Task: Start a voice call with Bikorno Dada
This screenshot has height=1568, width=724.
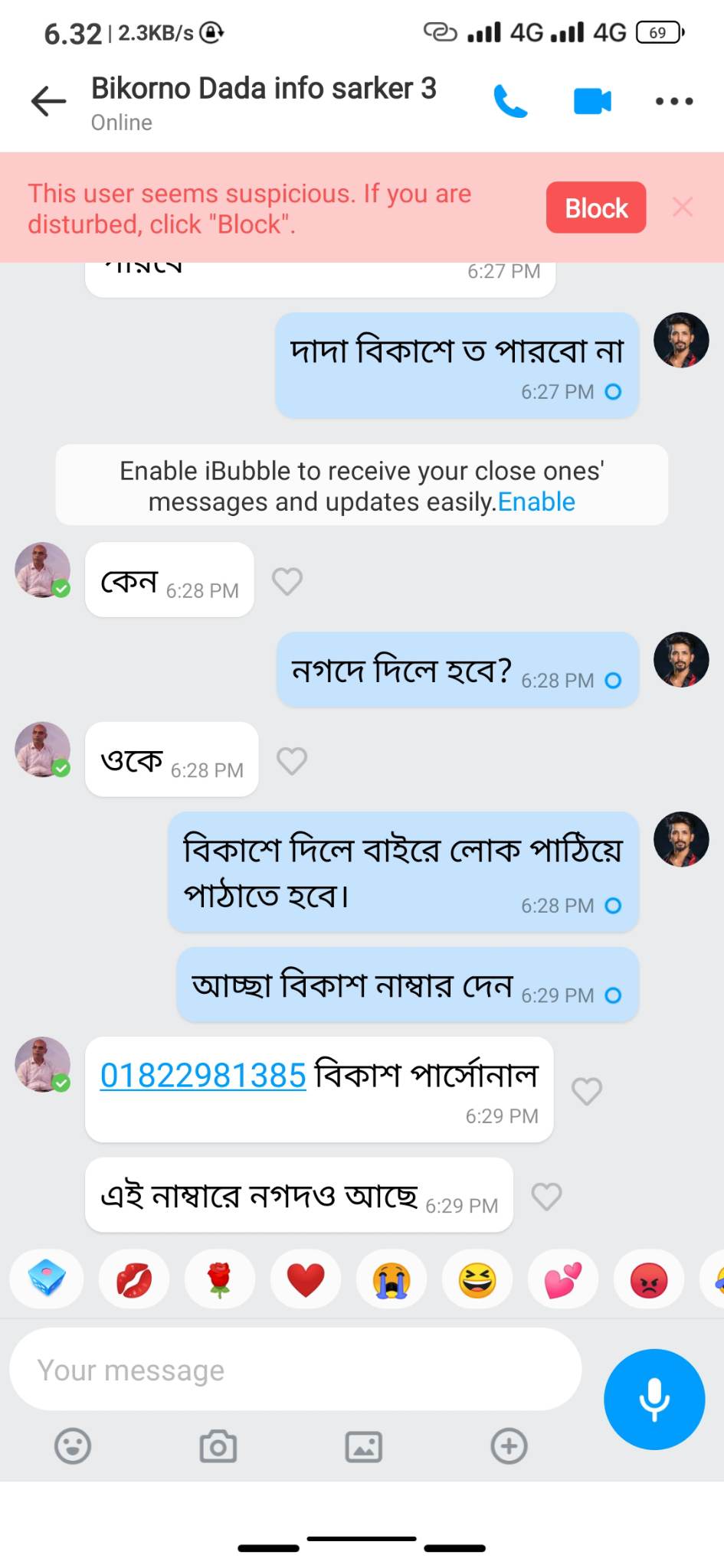Action: coord(510,101)
